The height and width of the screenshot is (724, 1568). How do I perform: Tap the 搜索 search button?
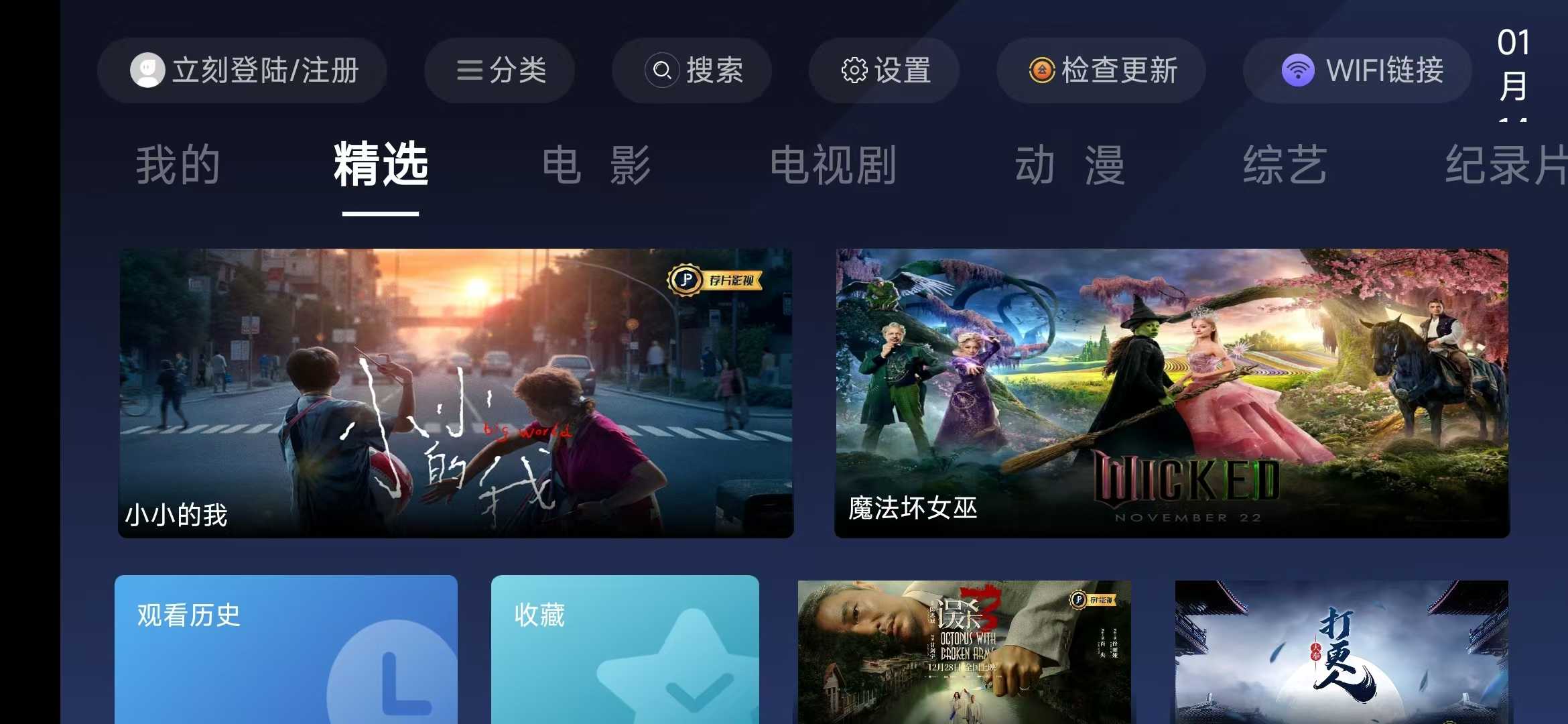(692, 70)
